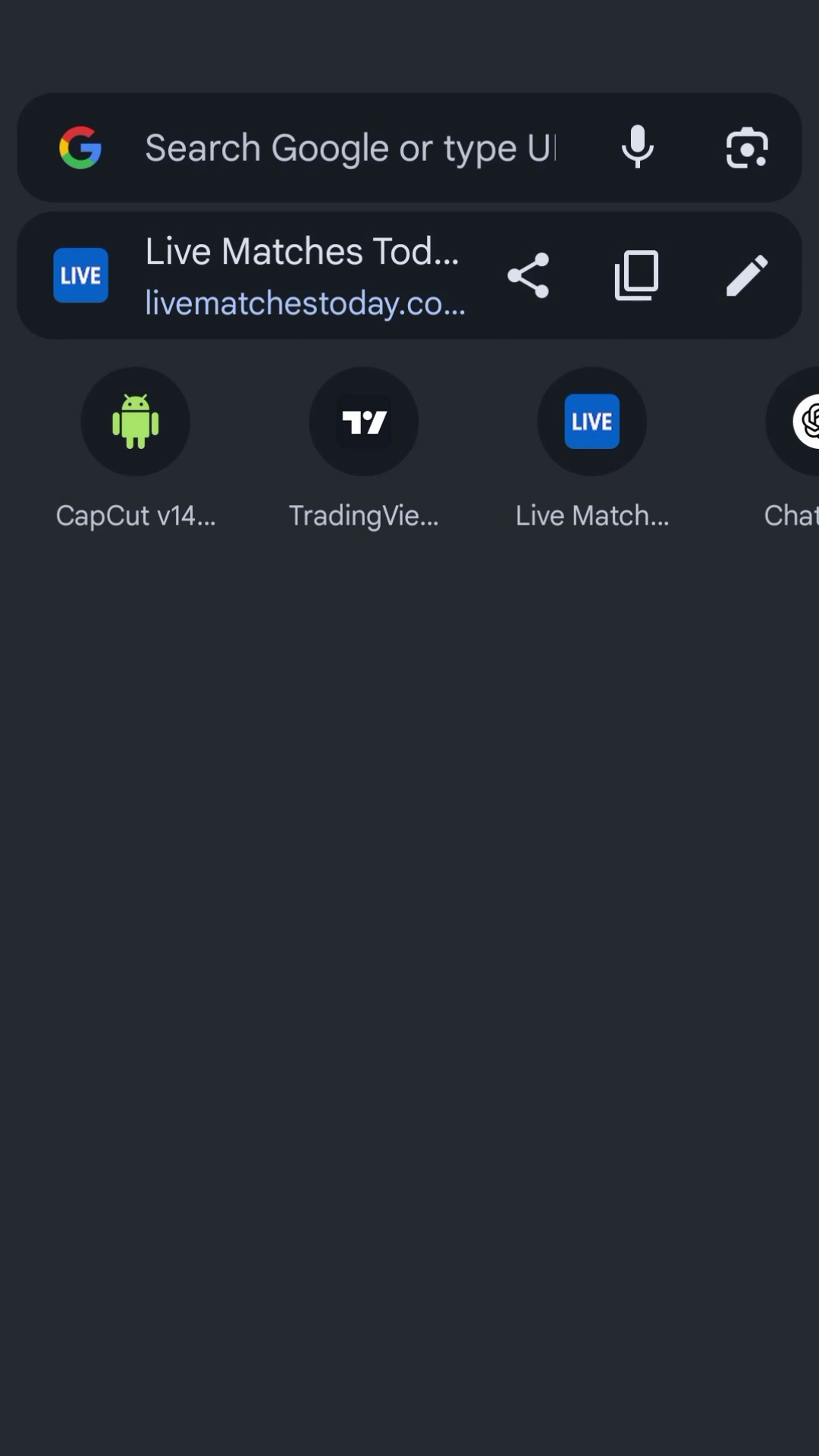Tap the Search Google or type URL field

(350, 148)
